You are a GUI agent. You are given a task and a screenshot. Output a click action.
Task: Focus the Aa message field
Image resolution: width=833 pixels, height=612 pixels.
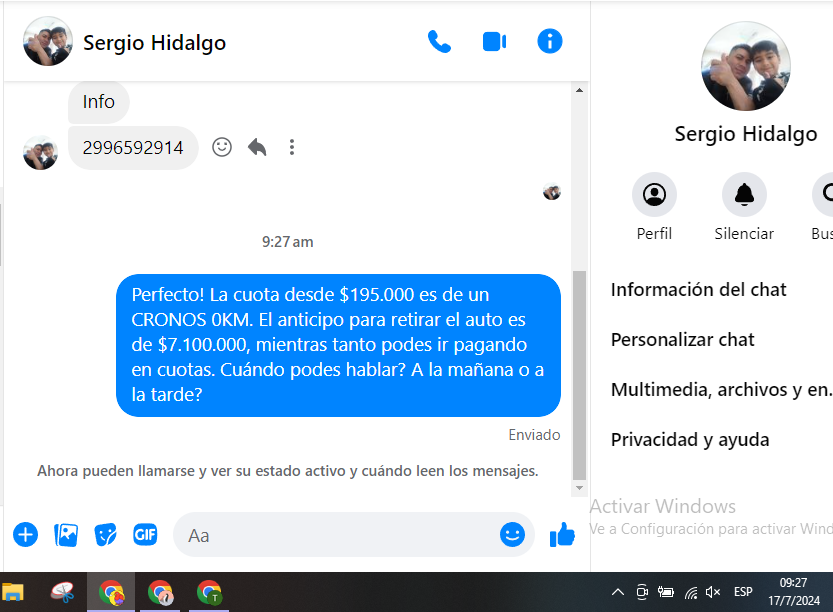(340, 535)
